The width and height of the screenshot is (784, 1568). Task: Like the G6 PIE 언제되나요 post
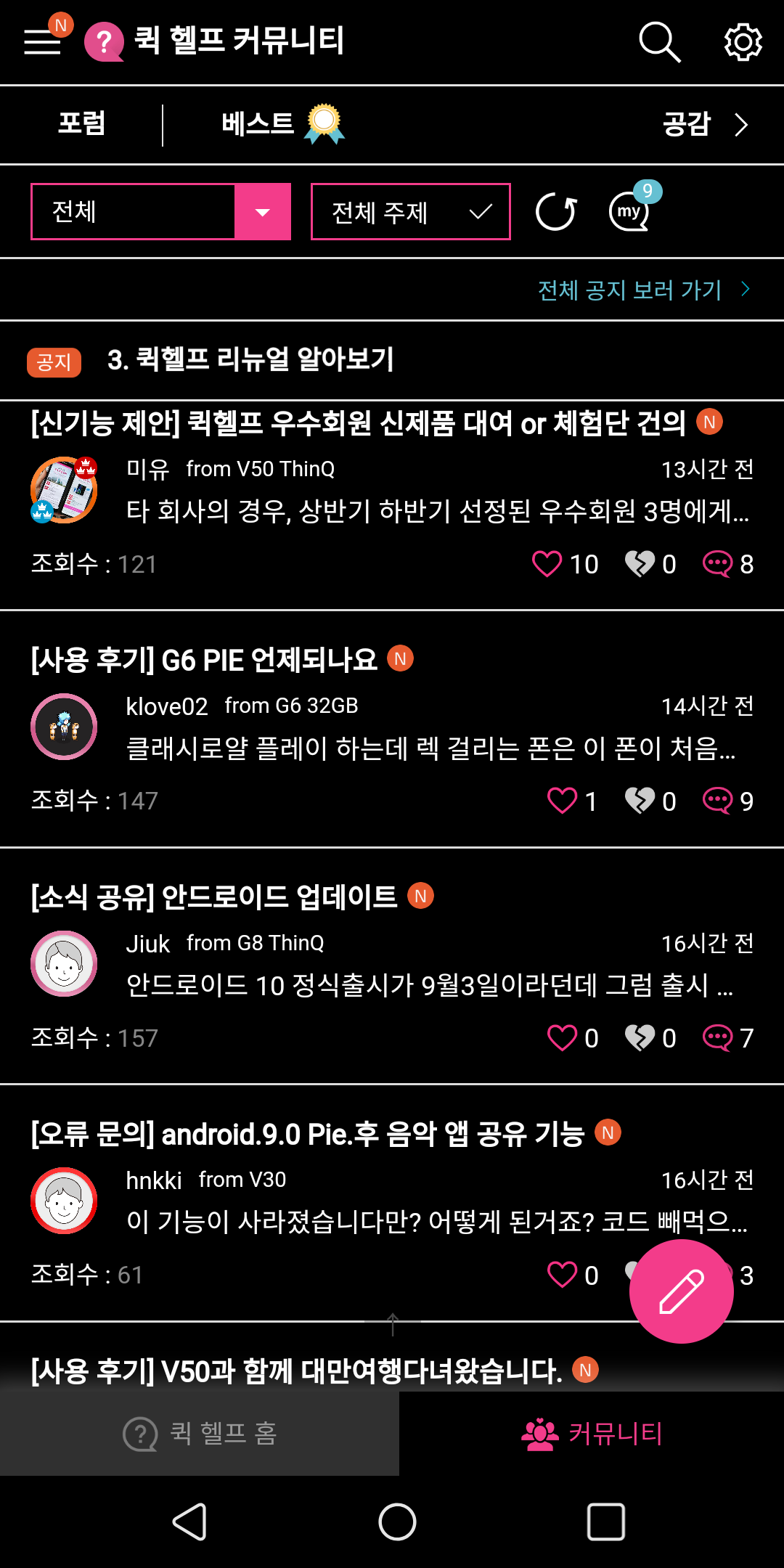pos(563,801)
